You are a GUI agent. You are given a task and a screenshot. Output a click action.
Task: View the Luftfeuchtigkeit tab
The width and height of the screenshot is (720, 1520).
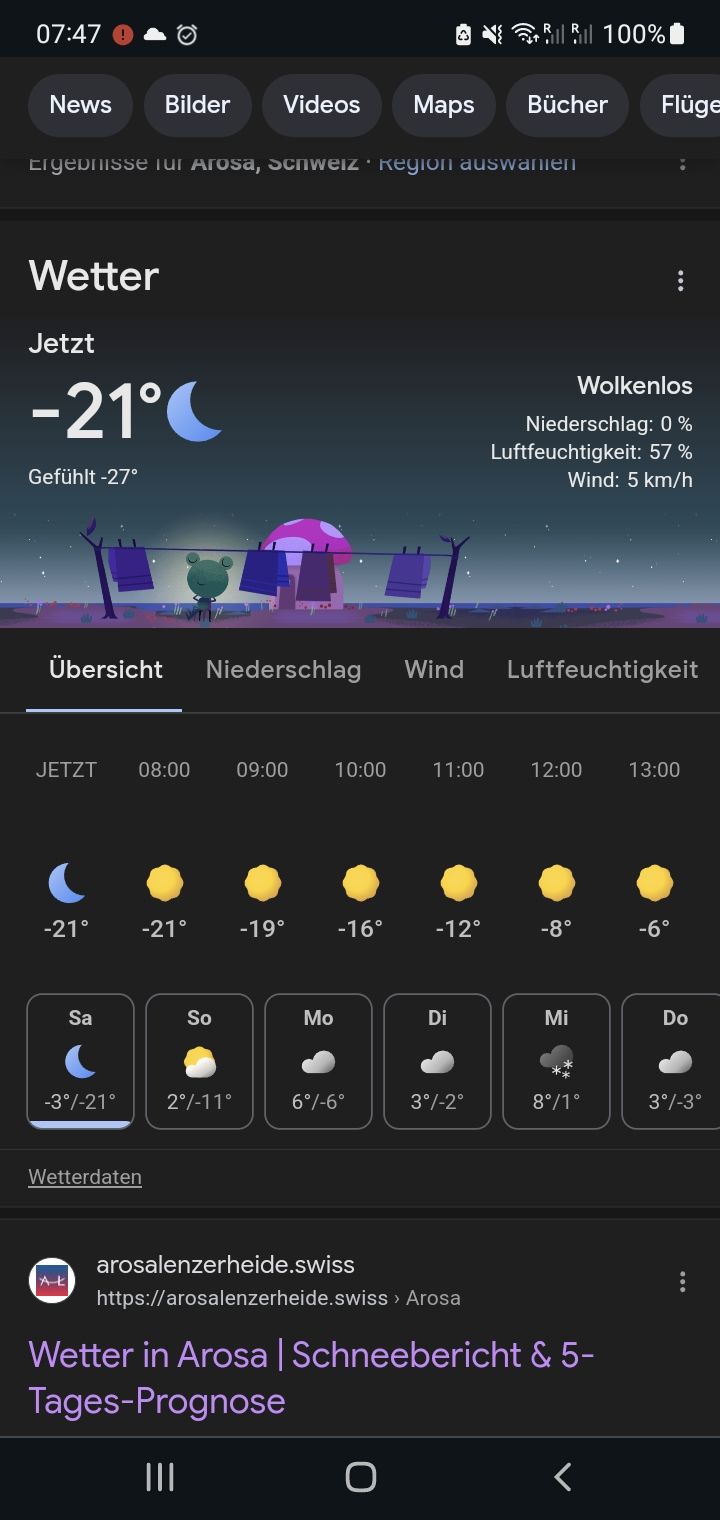(602, 670)
